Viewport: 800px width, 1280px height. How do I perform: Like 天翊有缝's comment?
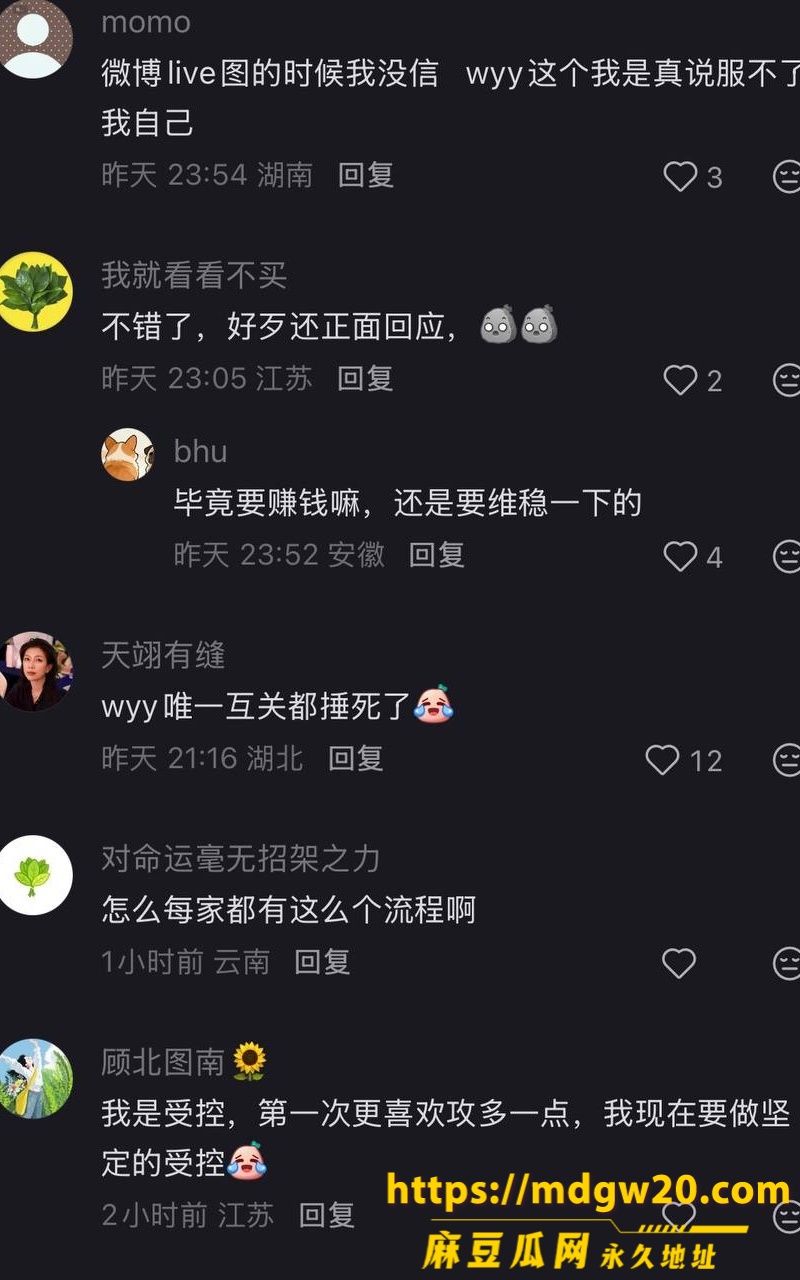click(x=662, y=760)
